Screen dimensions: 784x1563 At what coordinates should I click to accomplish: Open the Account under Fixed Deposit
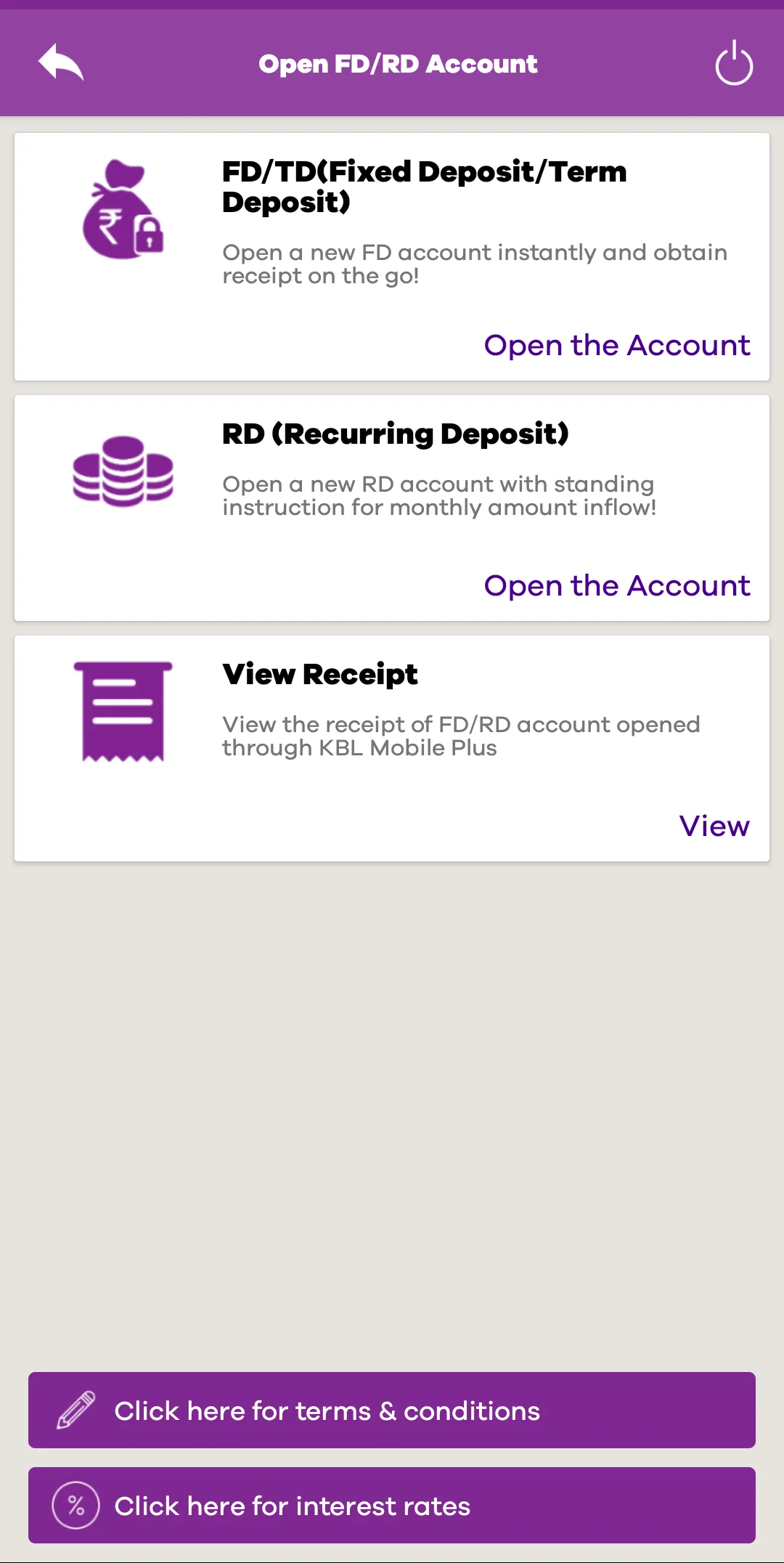tap(617, 345)
